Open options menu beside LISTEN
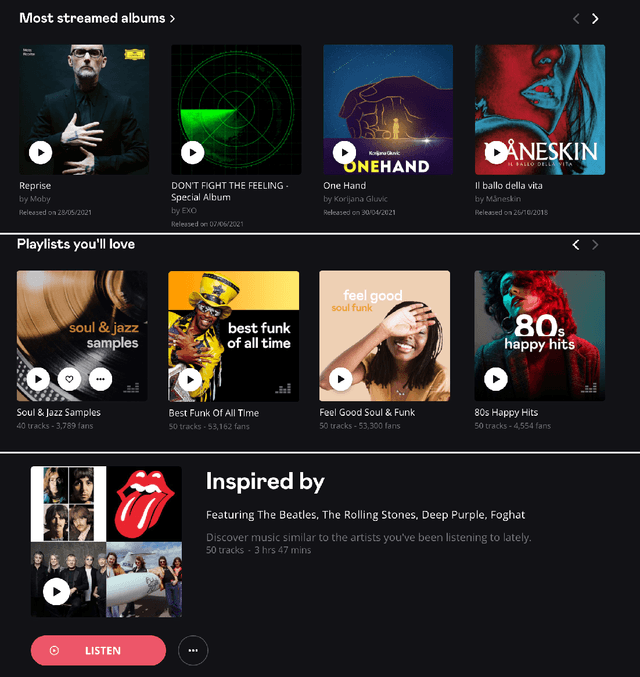Viewport: 640px width, 677px height. [x=193, y=650]
